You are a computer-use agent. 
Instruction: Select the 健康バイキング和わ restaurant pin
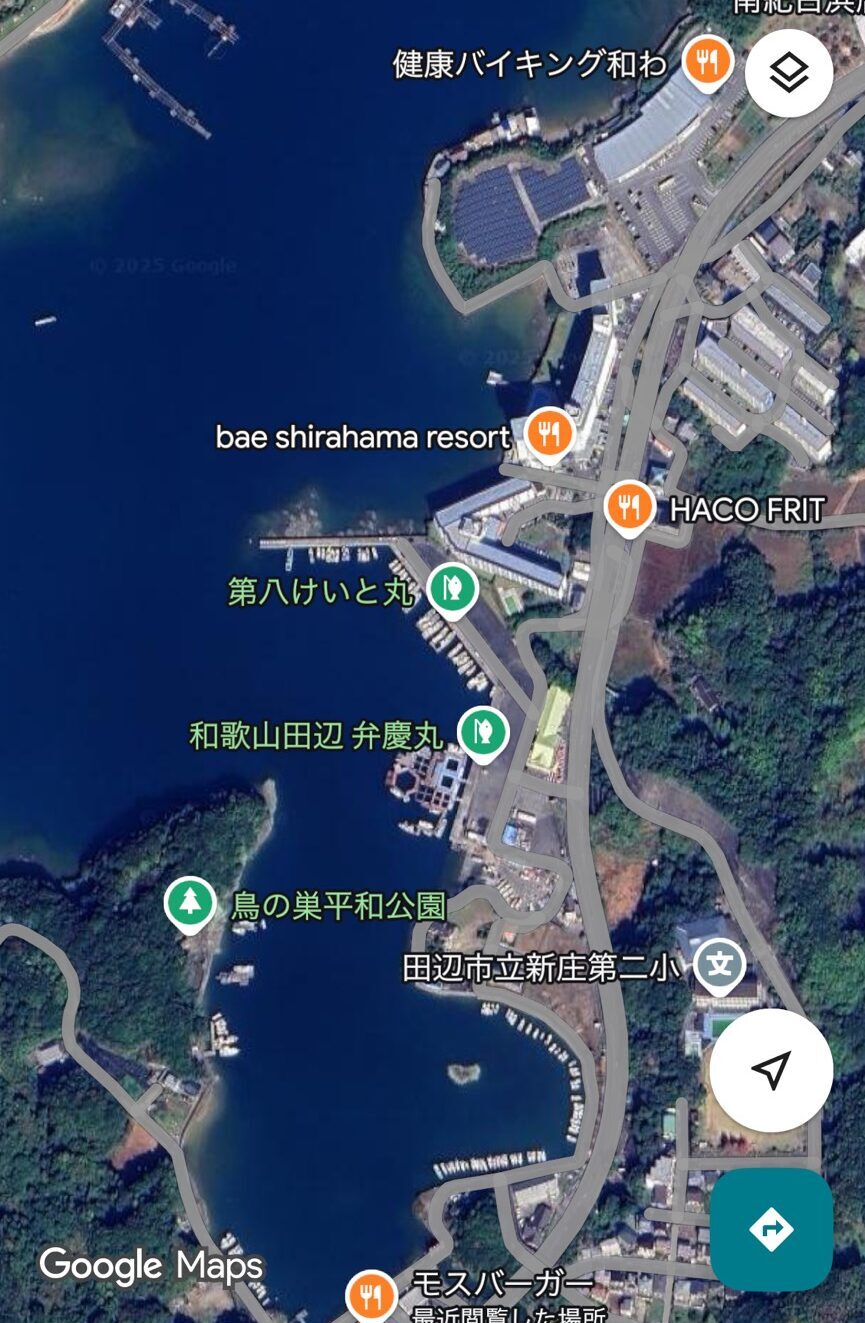click(707, 64)
